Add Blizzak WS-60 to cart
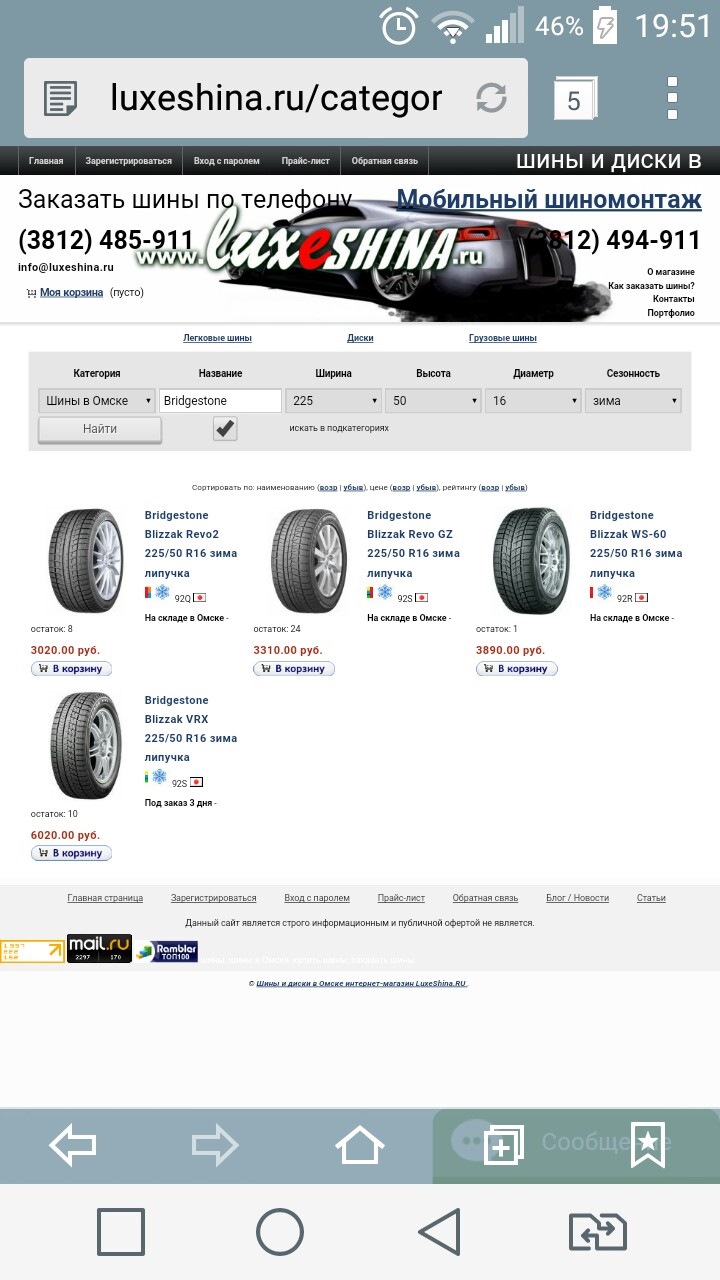 click(x=517, y=669)
